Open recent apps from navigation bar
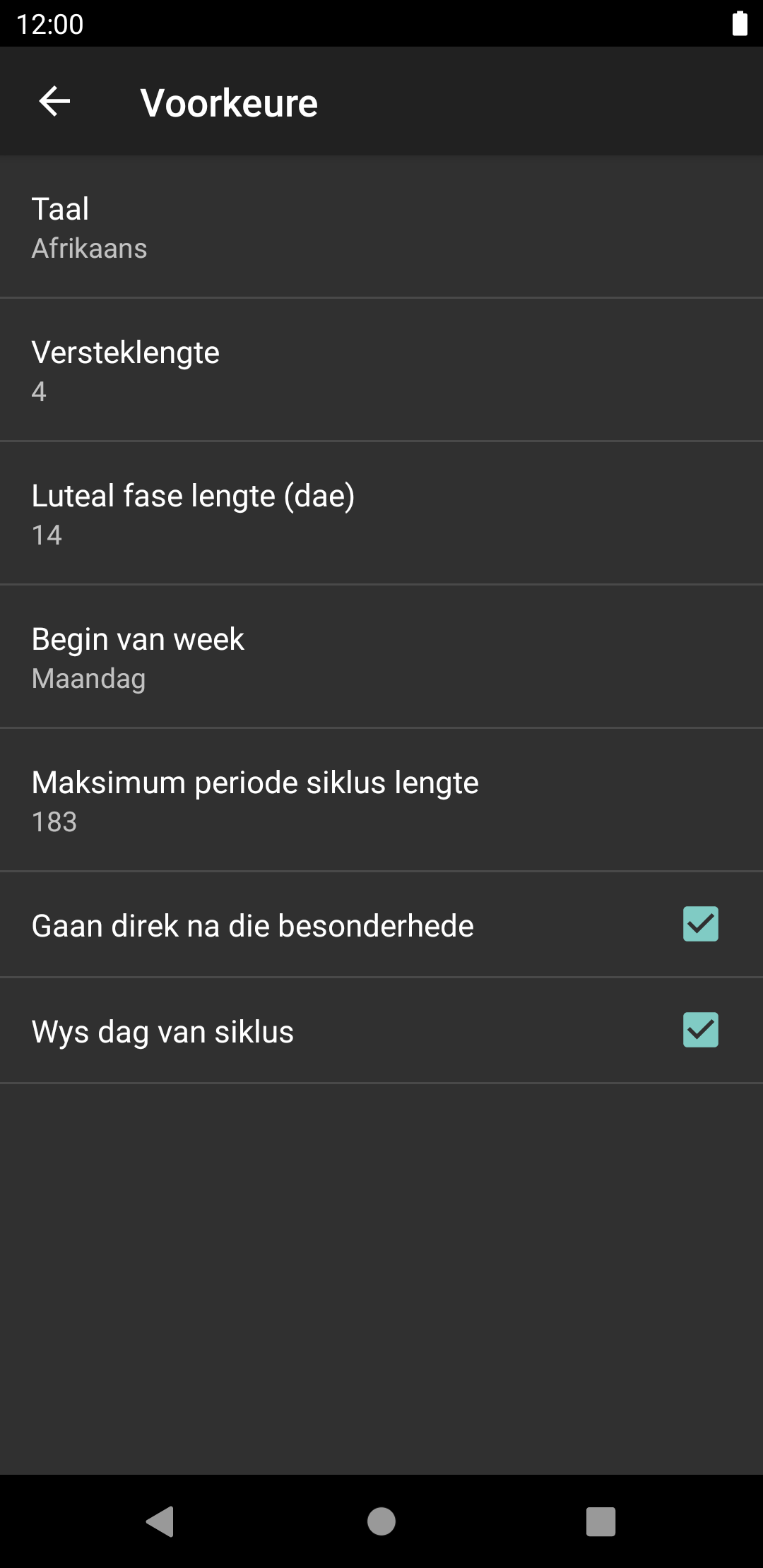Viewport: 763px width, 1568px height. [x=601, y=1521]
